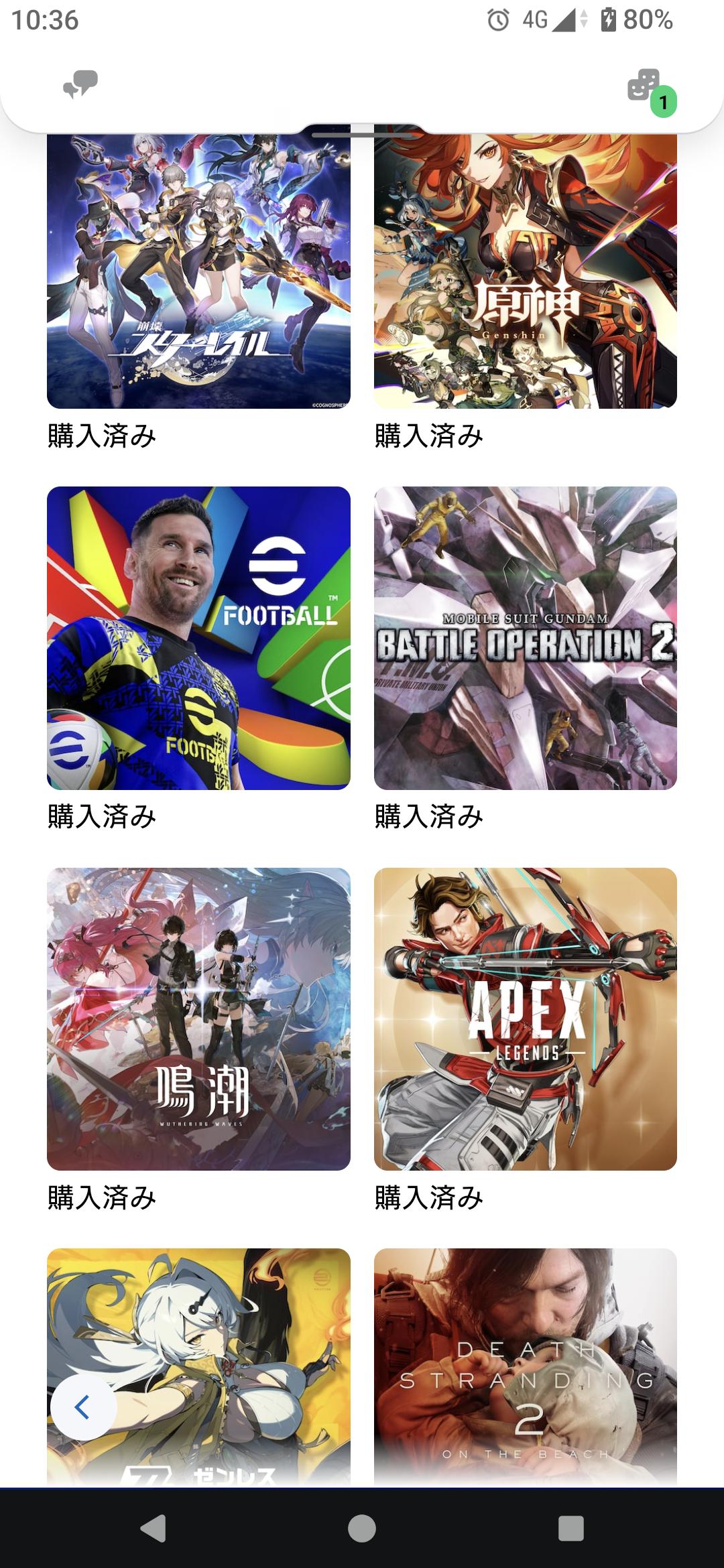Open the Honkai Star Rail game tile
The image size is (724, 1568).
[x=198, y=271]
